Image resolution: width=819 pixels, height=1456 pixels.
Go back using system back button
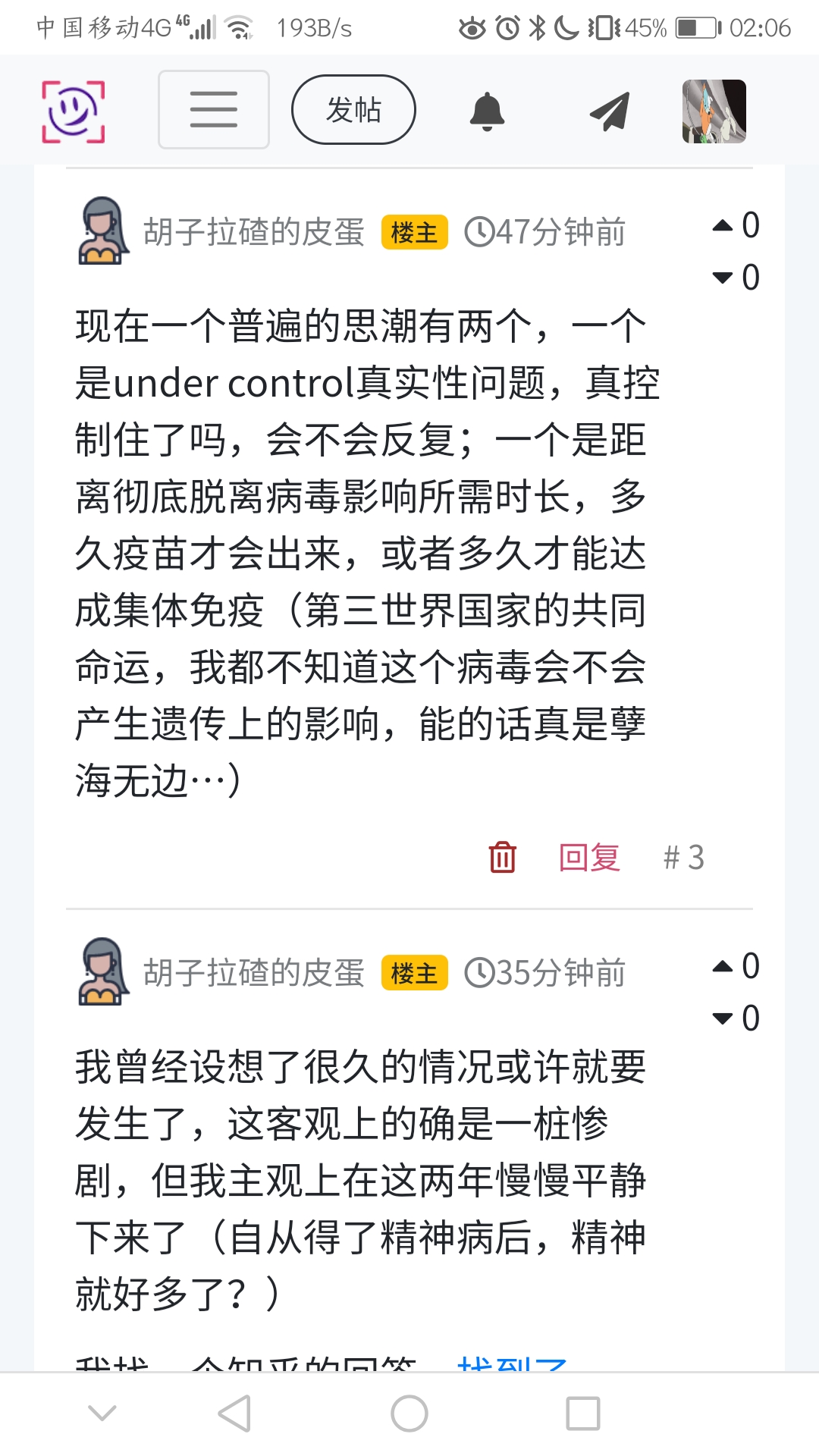[234, 1414]
